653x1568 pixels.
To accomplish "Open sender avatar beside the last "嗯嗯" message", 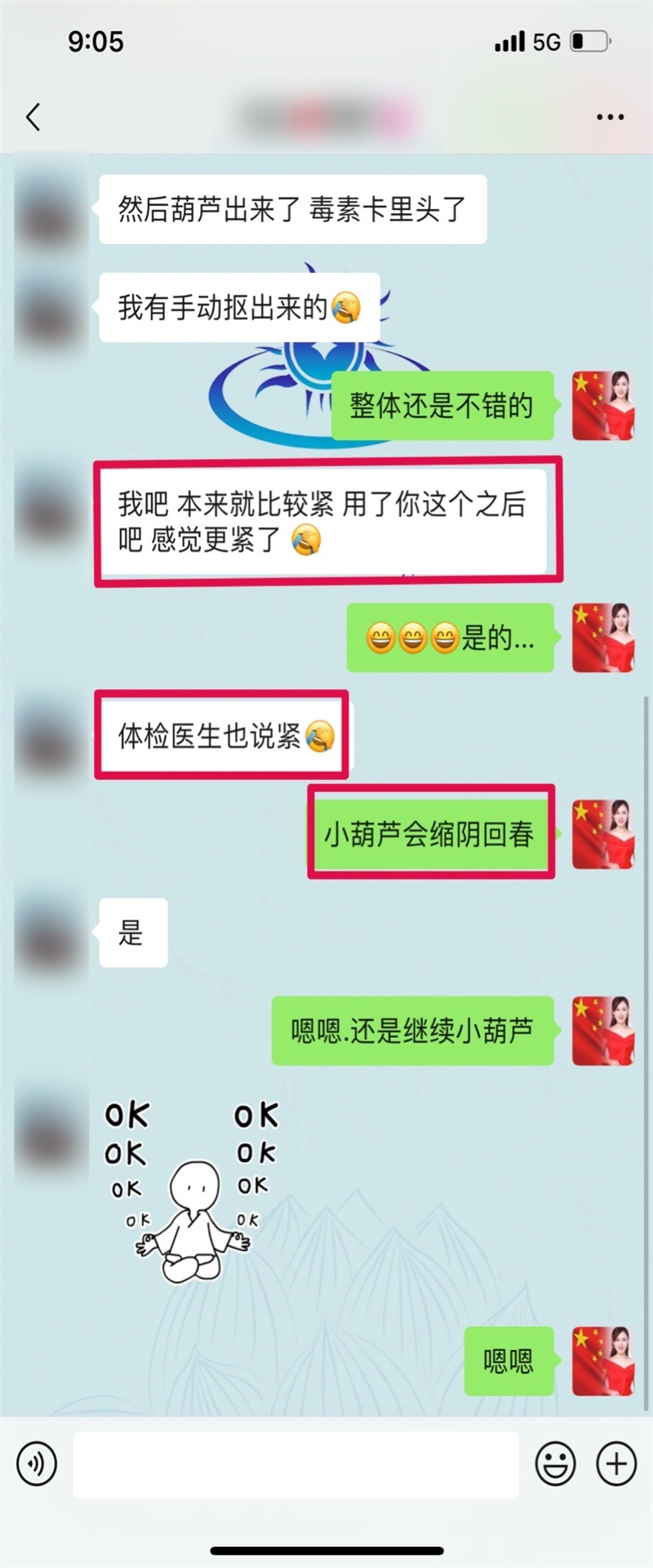I will click(602, 1361).
